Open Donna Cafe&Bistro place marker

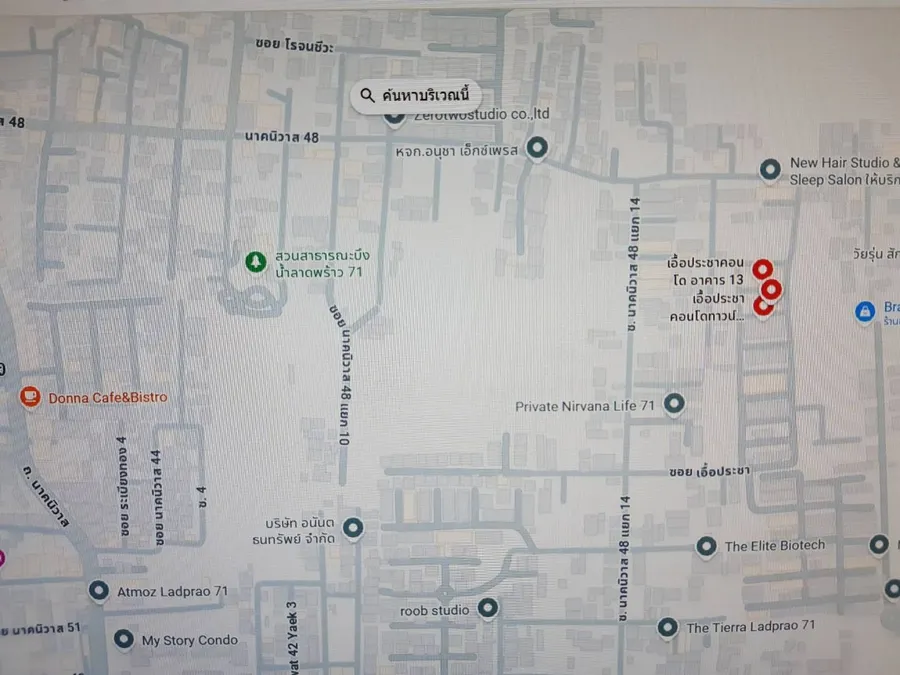pos(30,397)
